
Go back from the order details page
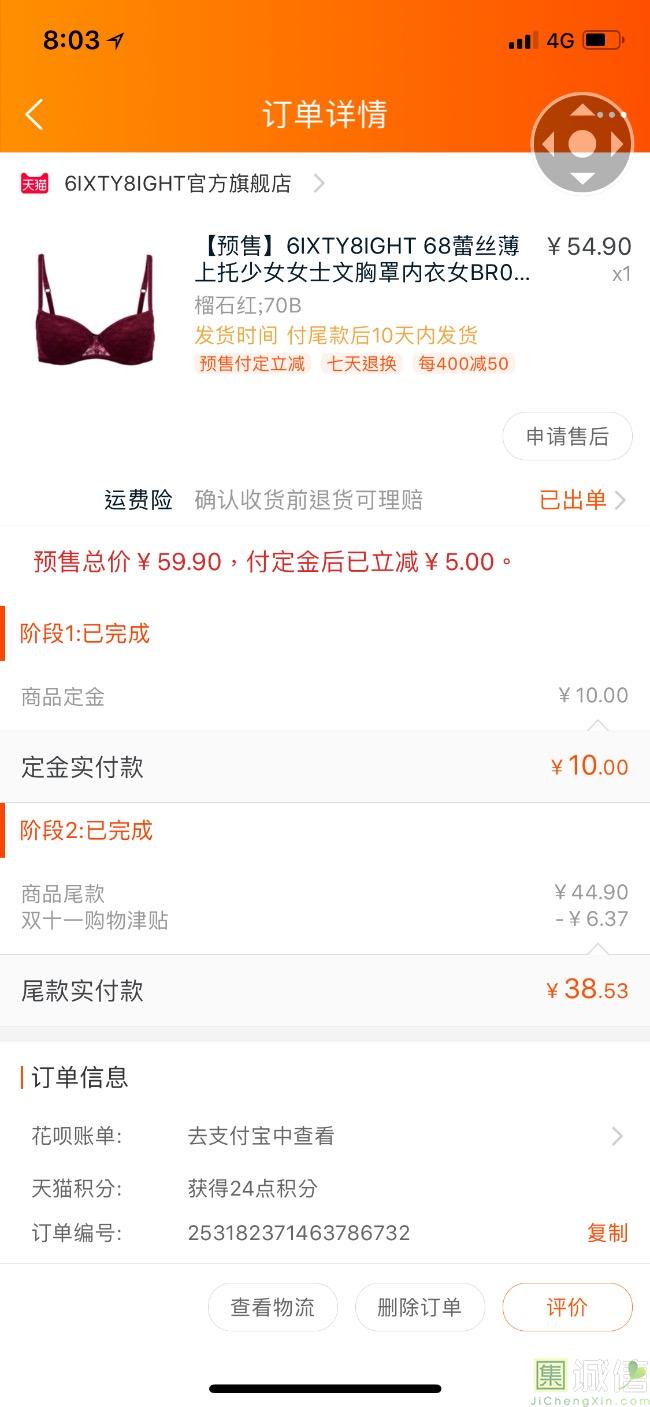(x=34, y=114)
